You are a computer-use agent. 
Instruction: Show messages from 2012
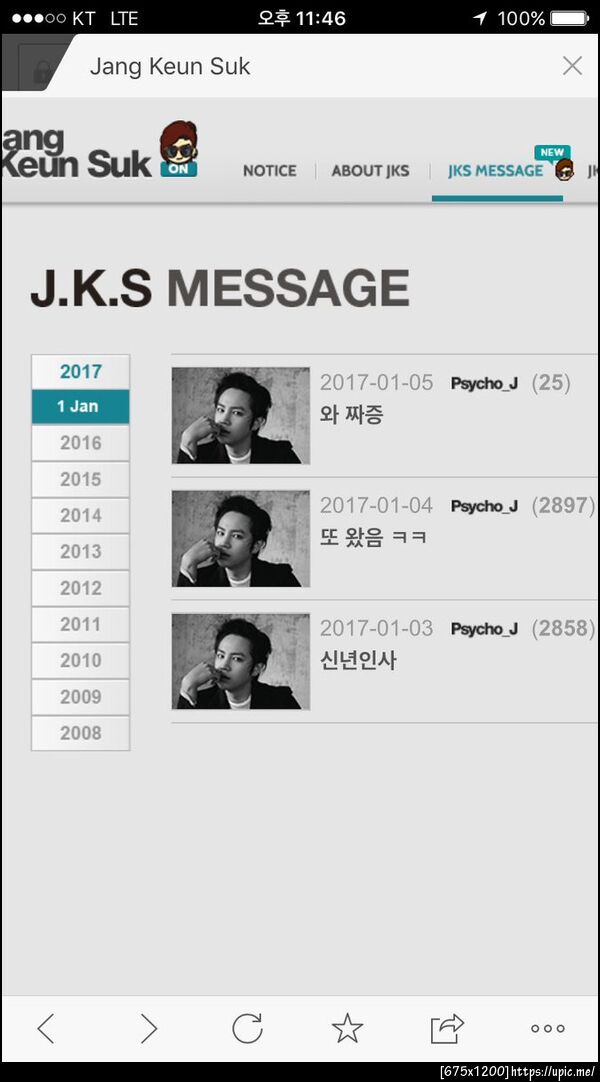80,588
